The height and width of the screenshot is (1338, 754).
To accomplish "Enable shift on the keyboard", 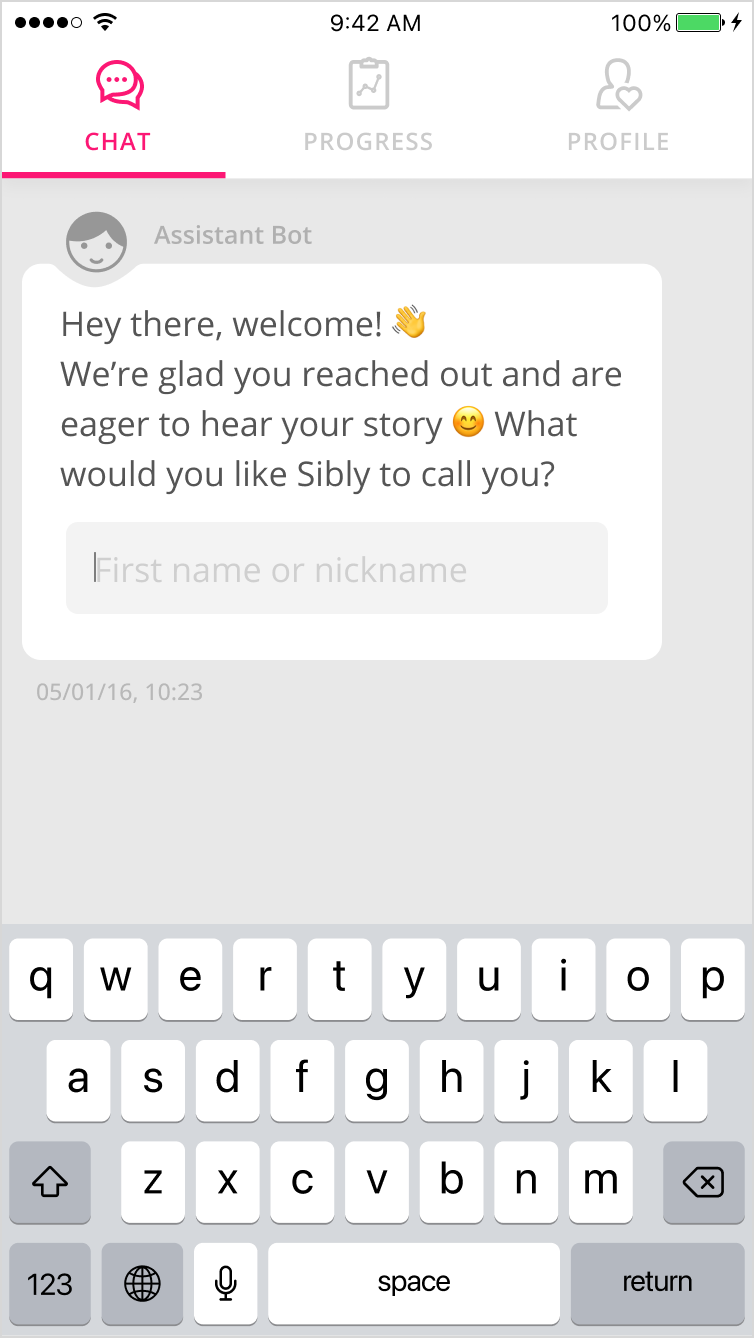I will click(50, 1183).
